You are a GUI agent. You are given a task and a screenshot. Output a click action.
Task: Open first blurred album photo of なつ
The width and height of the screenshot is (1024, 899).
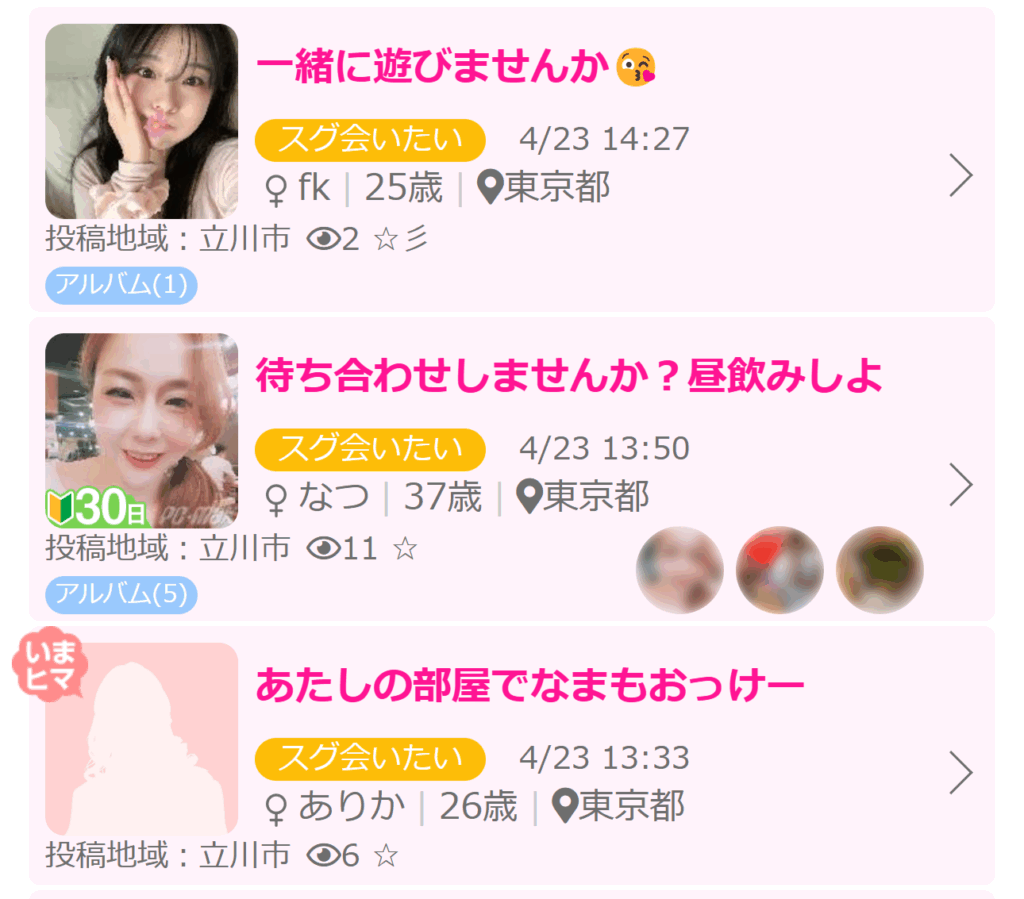pos(680,570)
